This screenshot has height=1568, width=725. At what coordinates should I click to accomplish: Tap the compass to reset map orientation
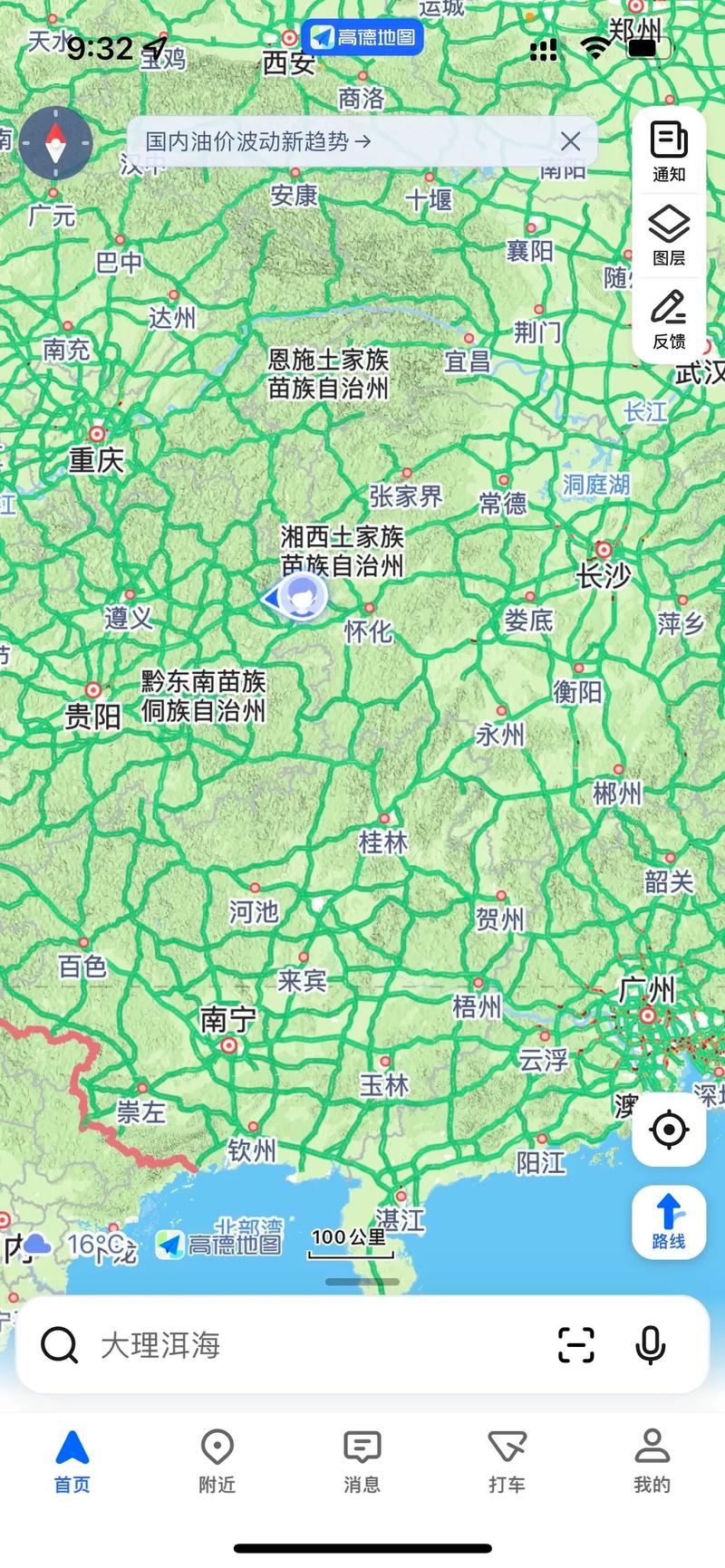pyautogui.click(x=56, y=142)
